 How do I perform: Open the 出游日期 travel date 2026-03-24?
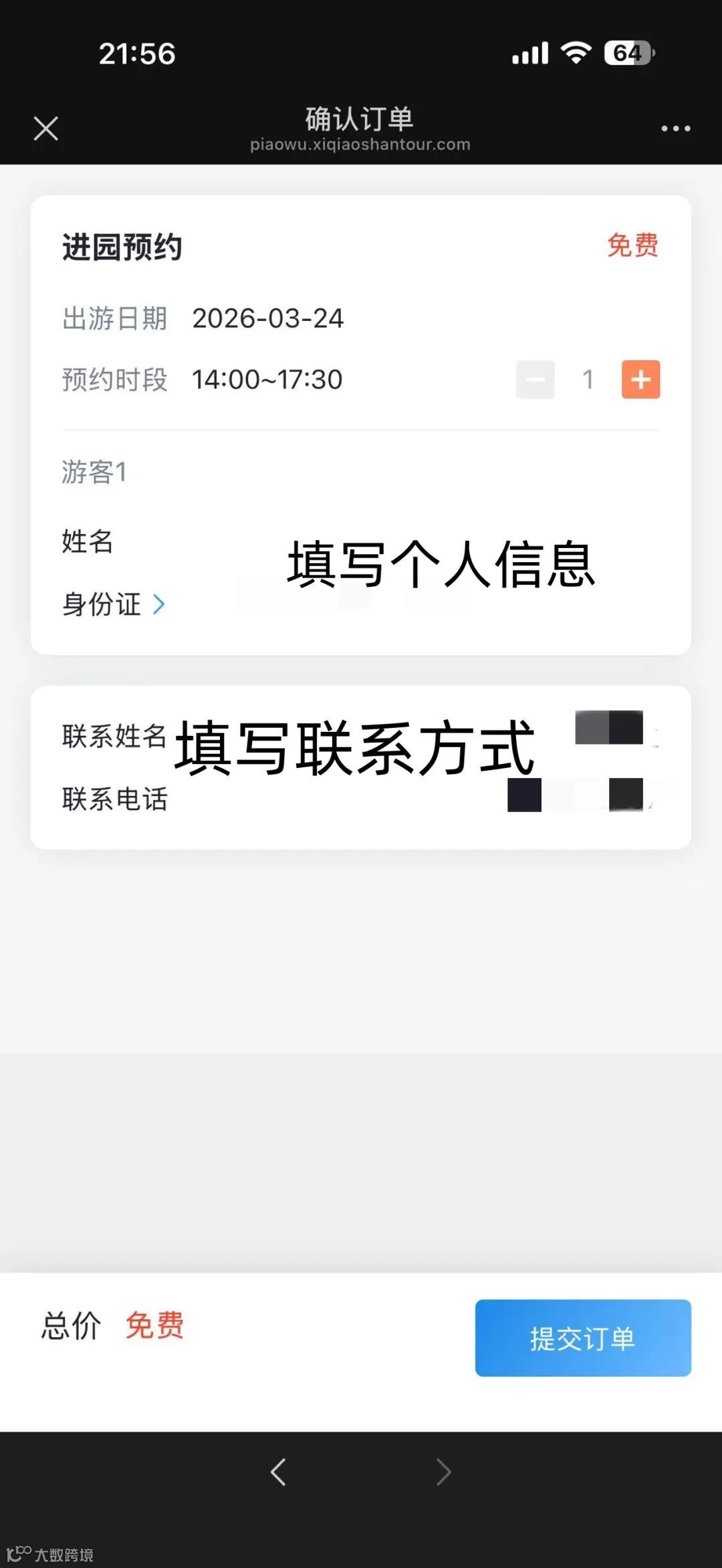269,319
